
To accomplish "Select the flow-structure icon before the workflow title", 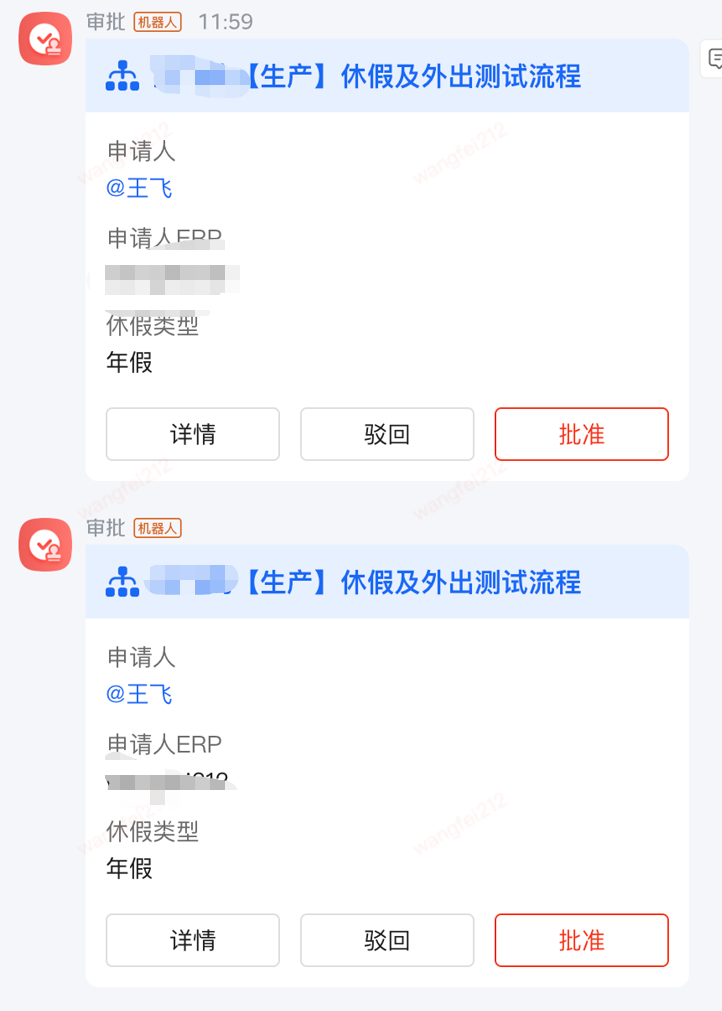I will 122,73.
